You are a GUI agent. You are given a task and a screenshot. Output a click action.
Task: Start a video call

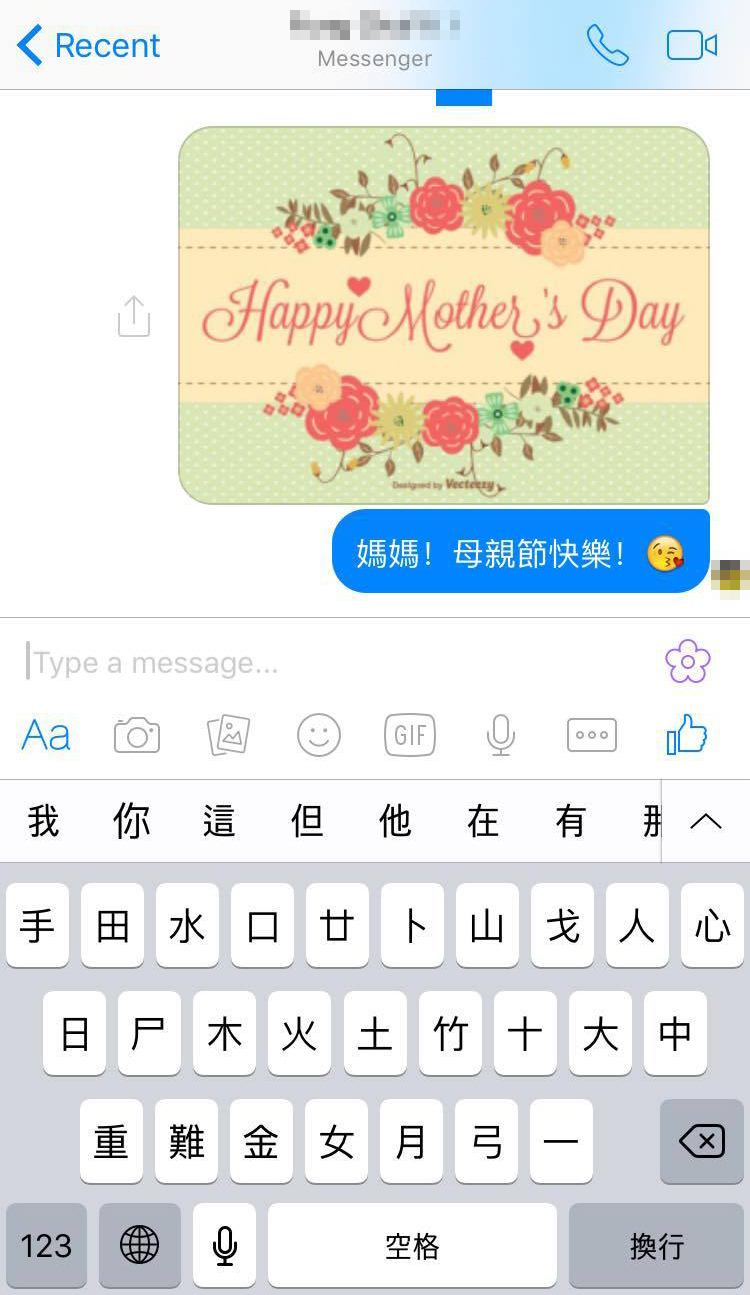pyautogui.click(x=692, y=46)
